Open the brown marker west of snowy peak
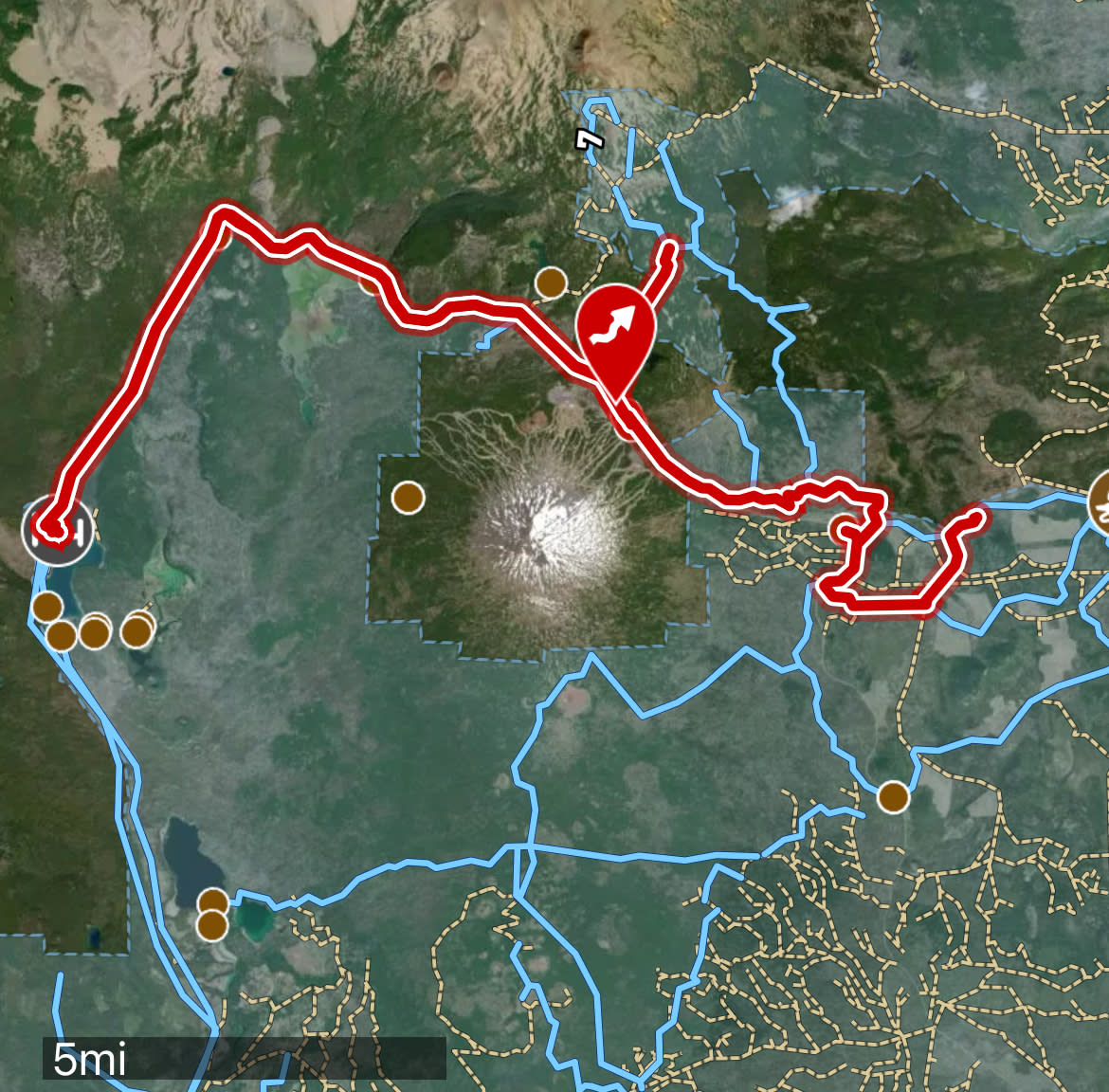 coord(408,497)
